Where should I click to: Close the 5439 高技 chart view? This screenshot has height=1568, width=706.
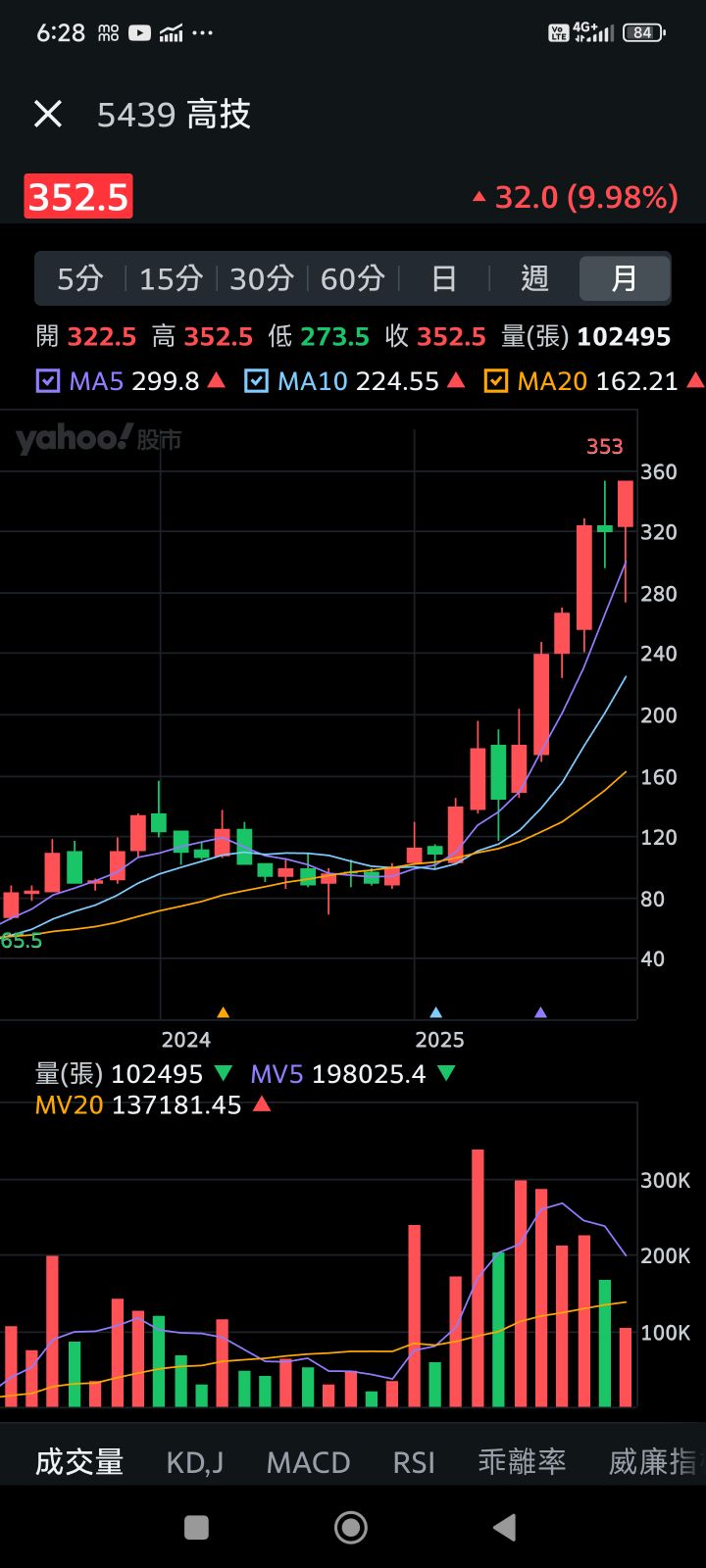(48, 115)
